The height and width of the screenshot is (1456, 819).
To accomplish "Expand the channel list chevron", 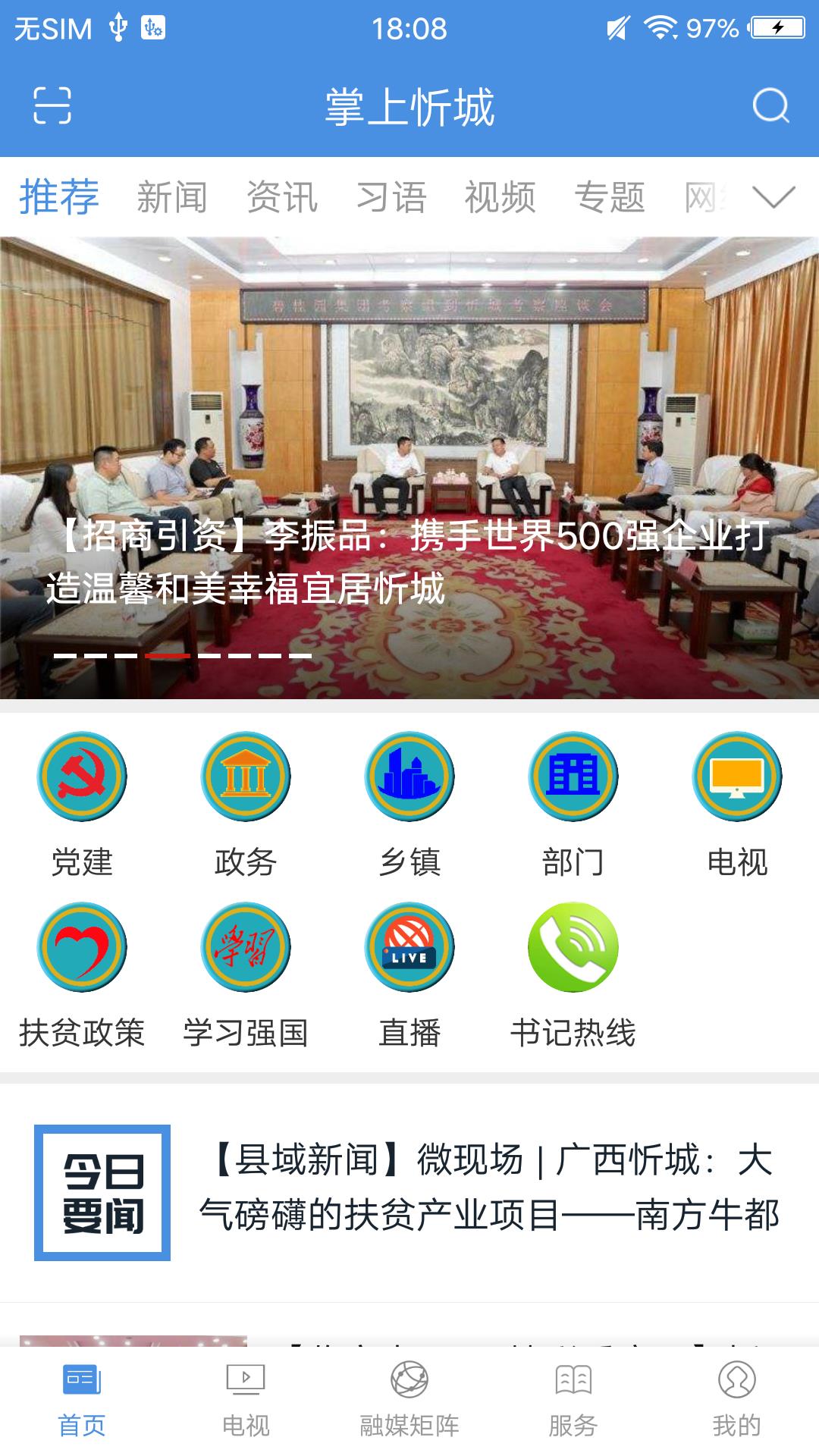I will tap(773, 197).
